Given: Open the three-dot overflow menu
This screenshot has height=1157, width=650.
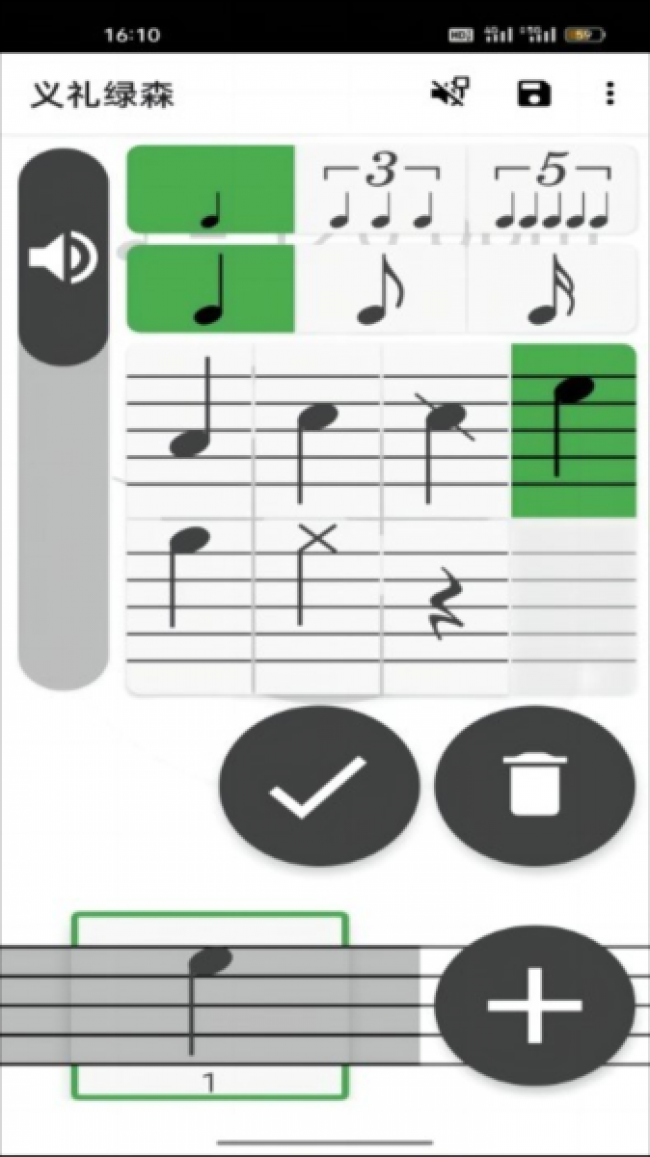Looking at the screenshot, I should click(x=609, y=94).
